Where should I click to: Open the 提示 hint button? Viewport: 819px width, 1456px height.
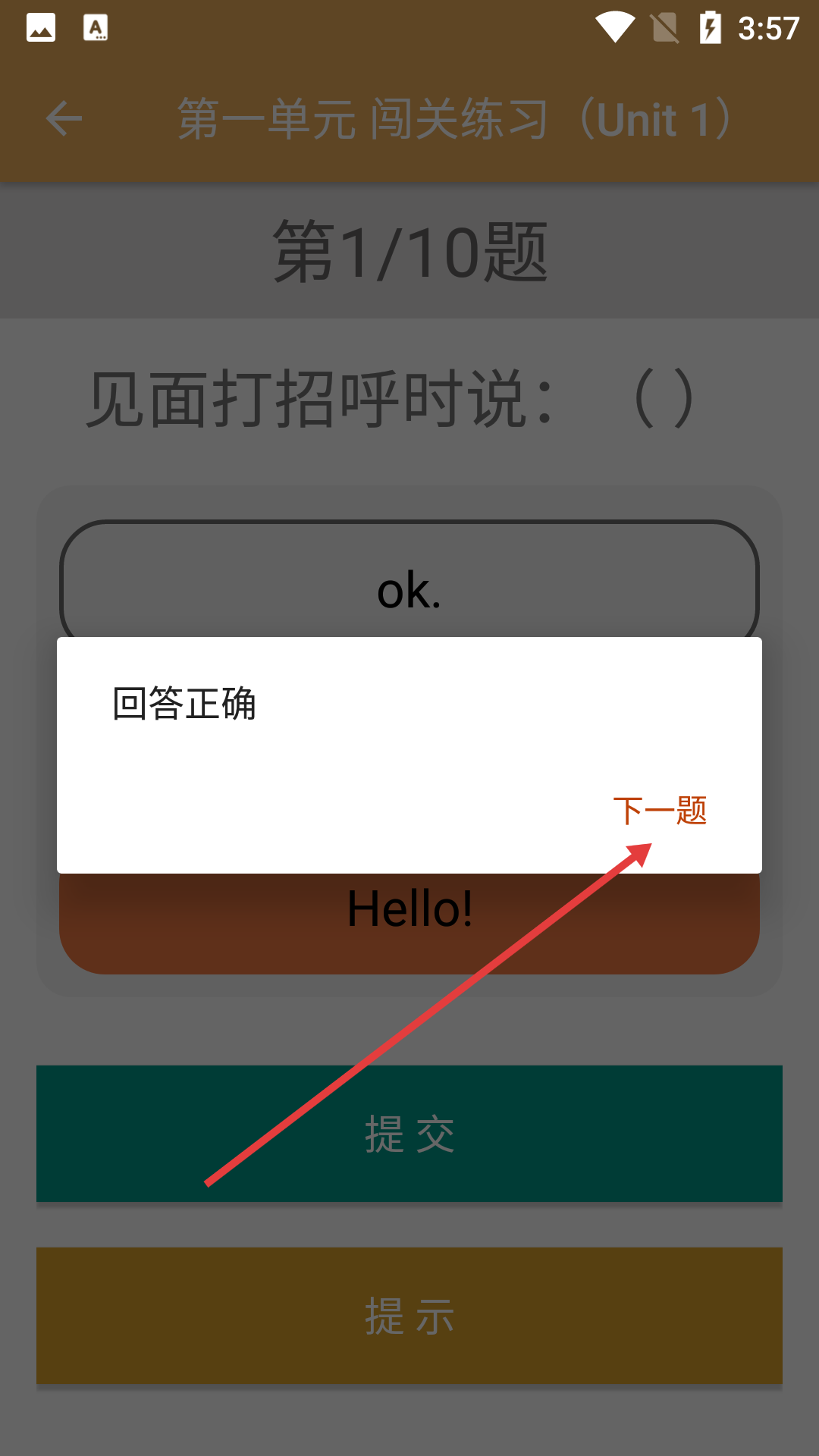pyautogui.click(x=409, y=1316)
